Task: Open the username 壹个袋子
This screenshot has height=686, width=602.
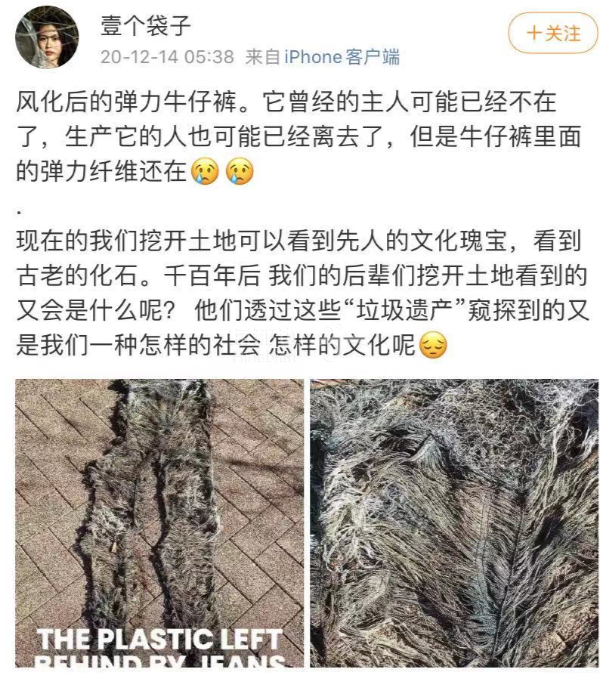Action: click(x=147, y=24)
